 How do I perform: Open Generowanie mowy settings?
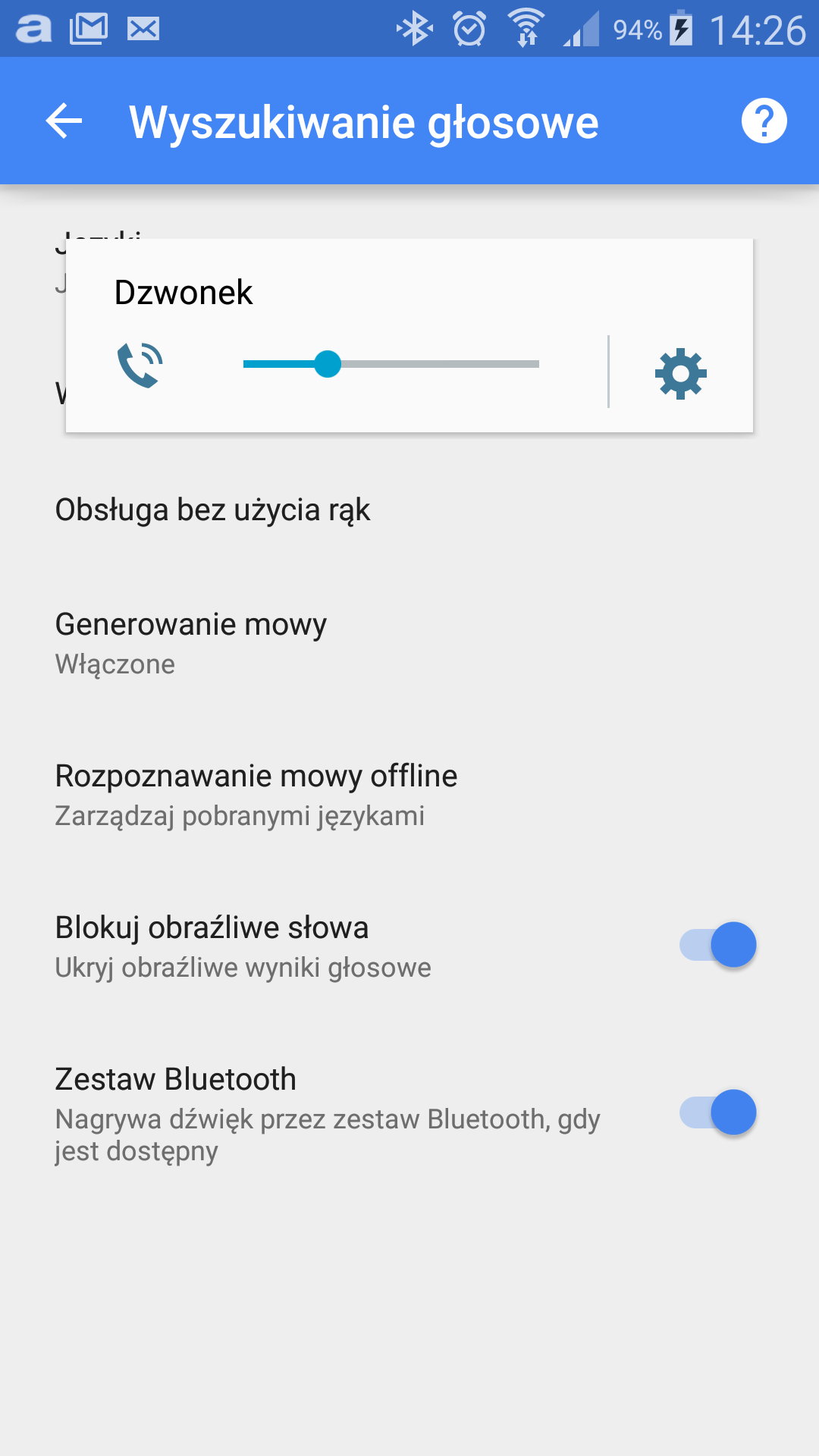(x=191, y=643)
